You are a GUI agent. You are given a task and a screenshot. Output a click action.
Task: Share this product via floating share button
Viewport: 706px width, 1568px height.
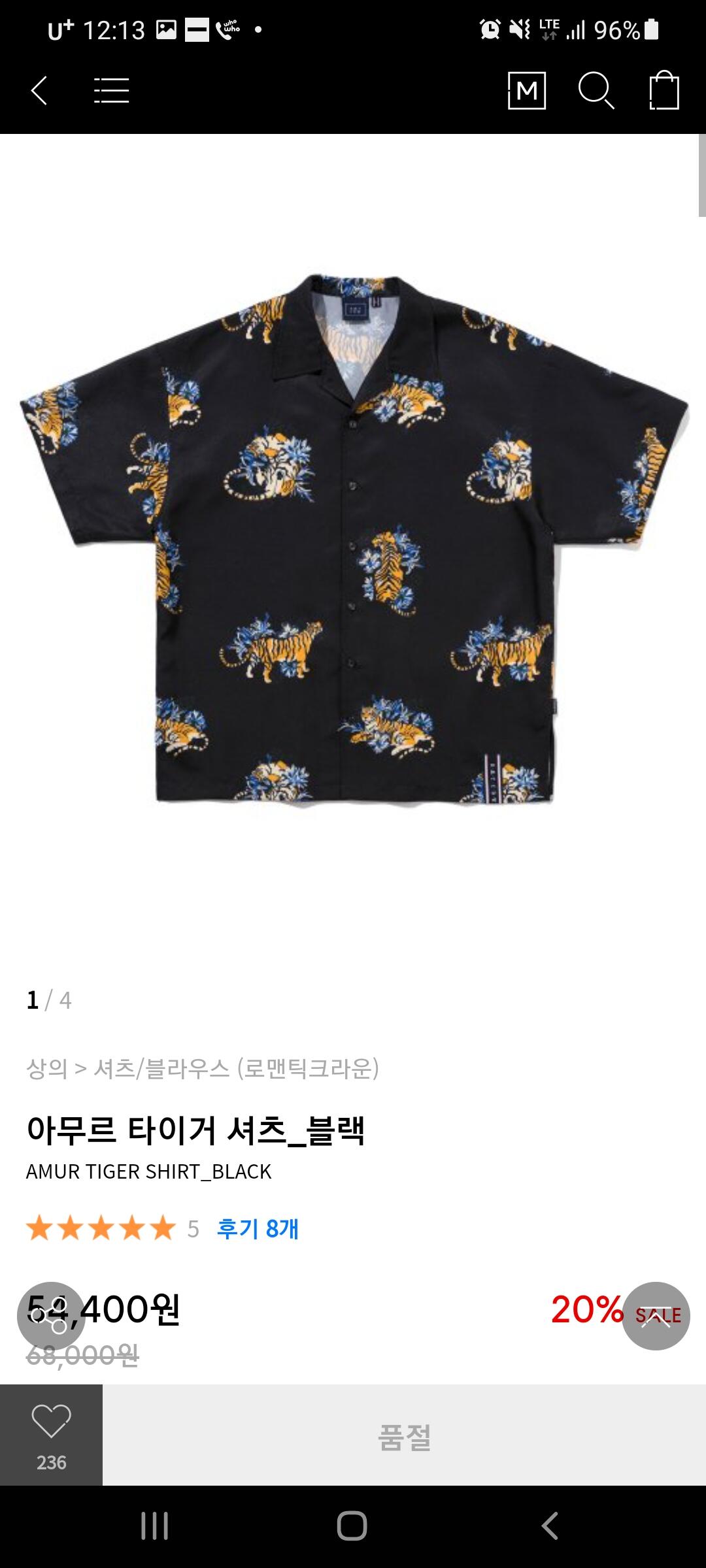point(51,1316)
